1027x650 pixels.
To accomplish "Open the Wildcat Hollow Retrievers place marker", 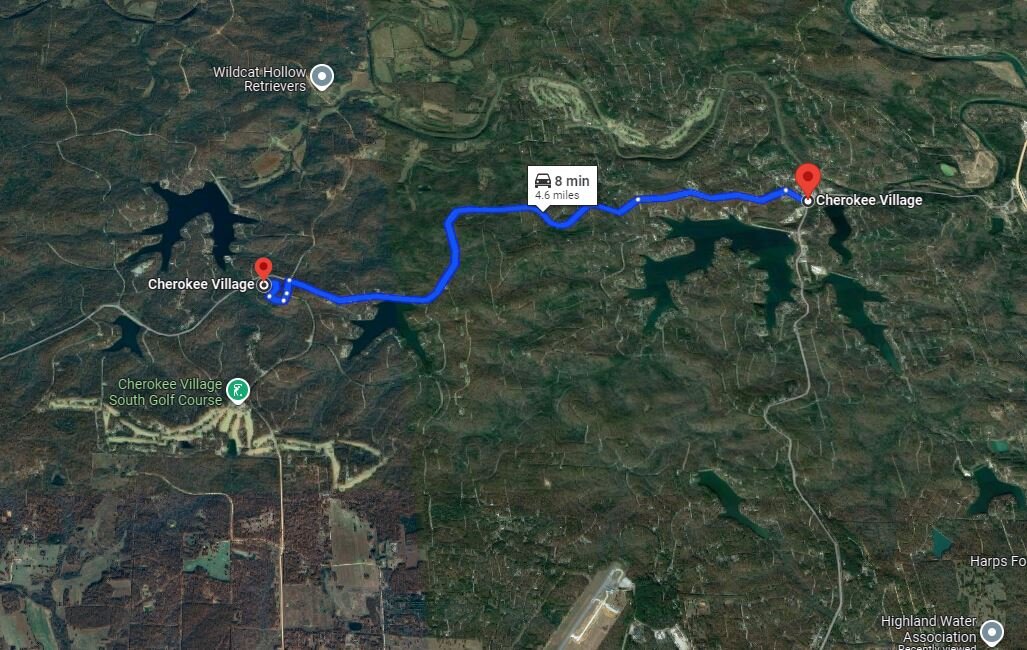I will tap(321, 76).
